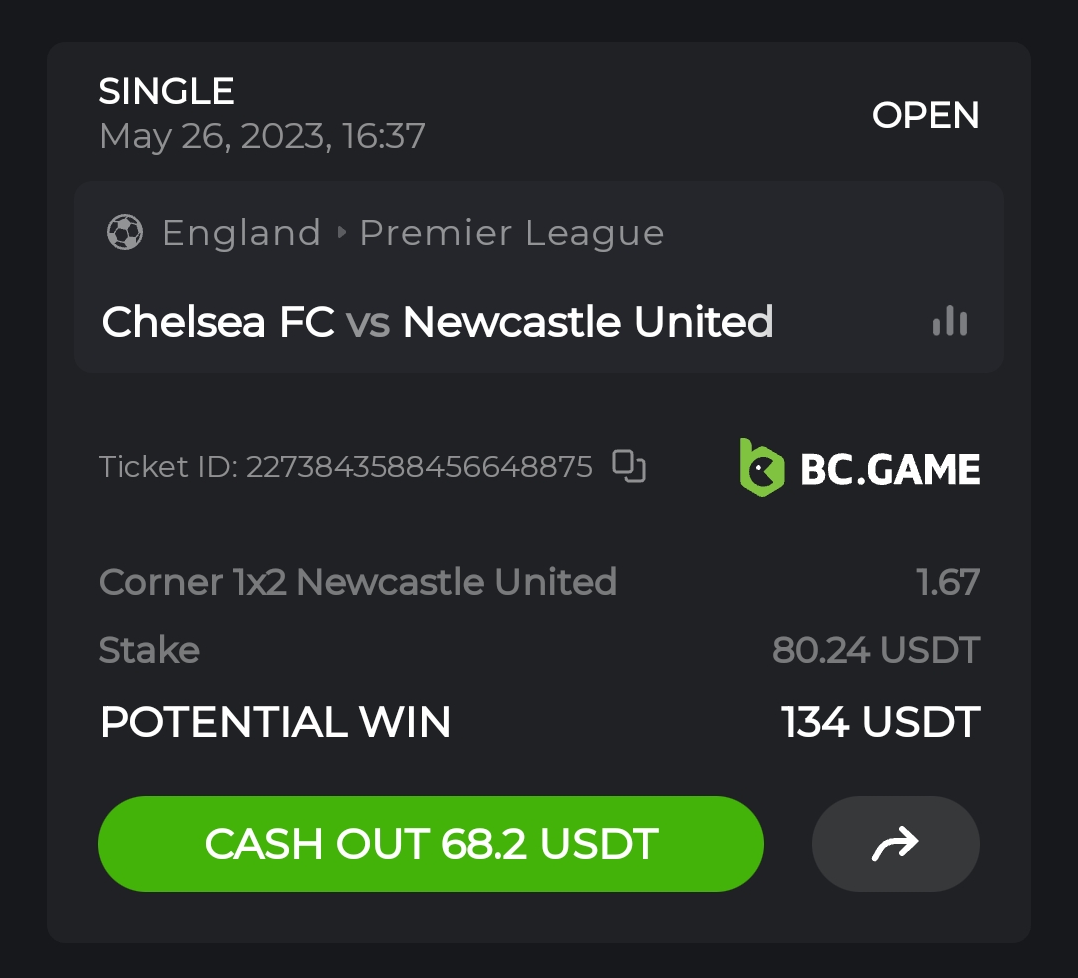Viewport: 1078px width, 978px height.
Task: Cash out the bet for 68.2 USDT
Action: pos(430,844)
